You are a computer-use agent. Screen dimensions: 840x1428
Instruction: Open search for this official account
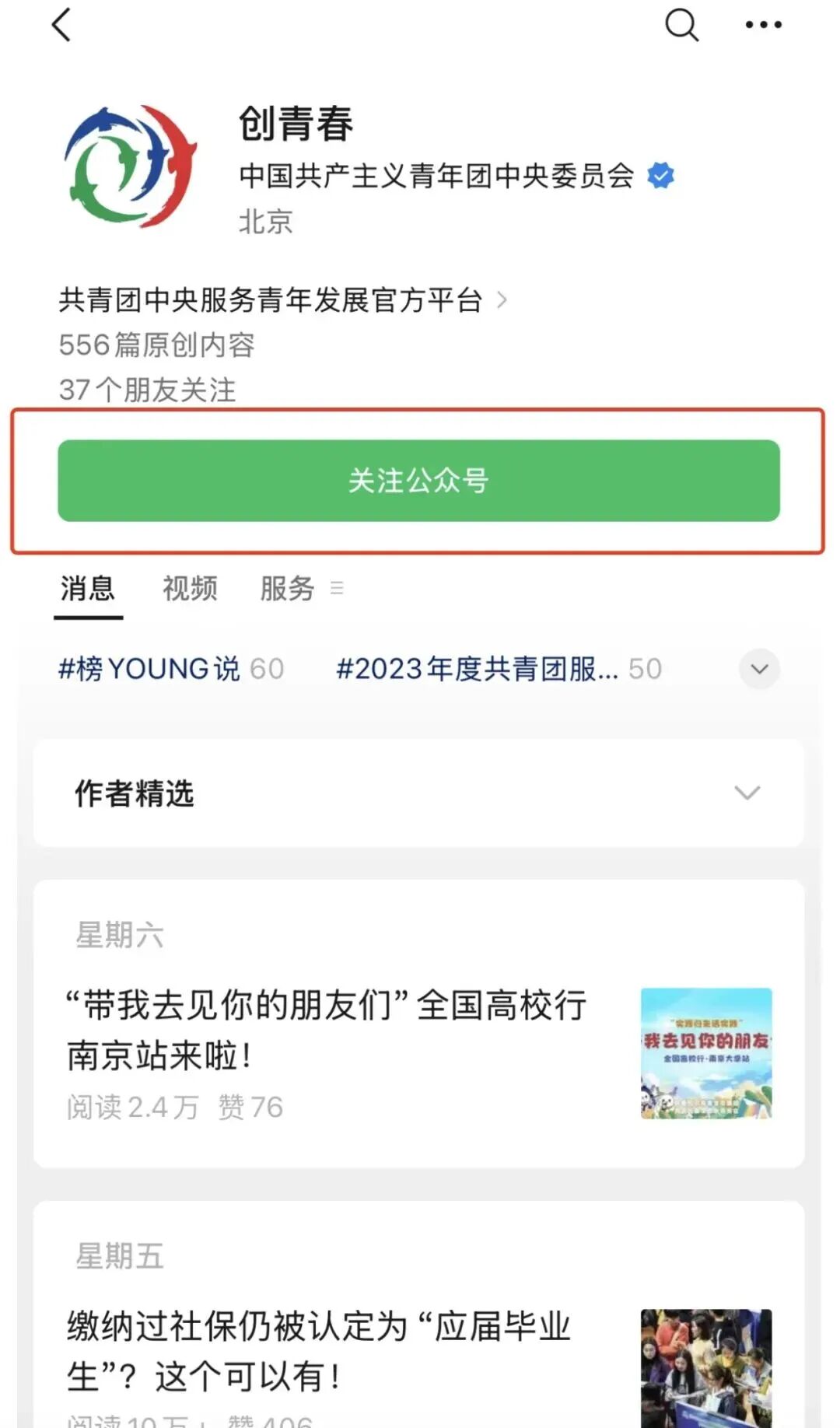[x=681, y=25]
